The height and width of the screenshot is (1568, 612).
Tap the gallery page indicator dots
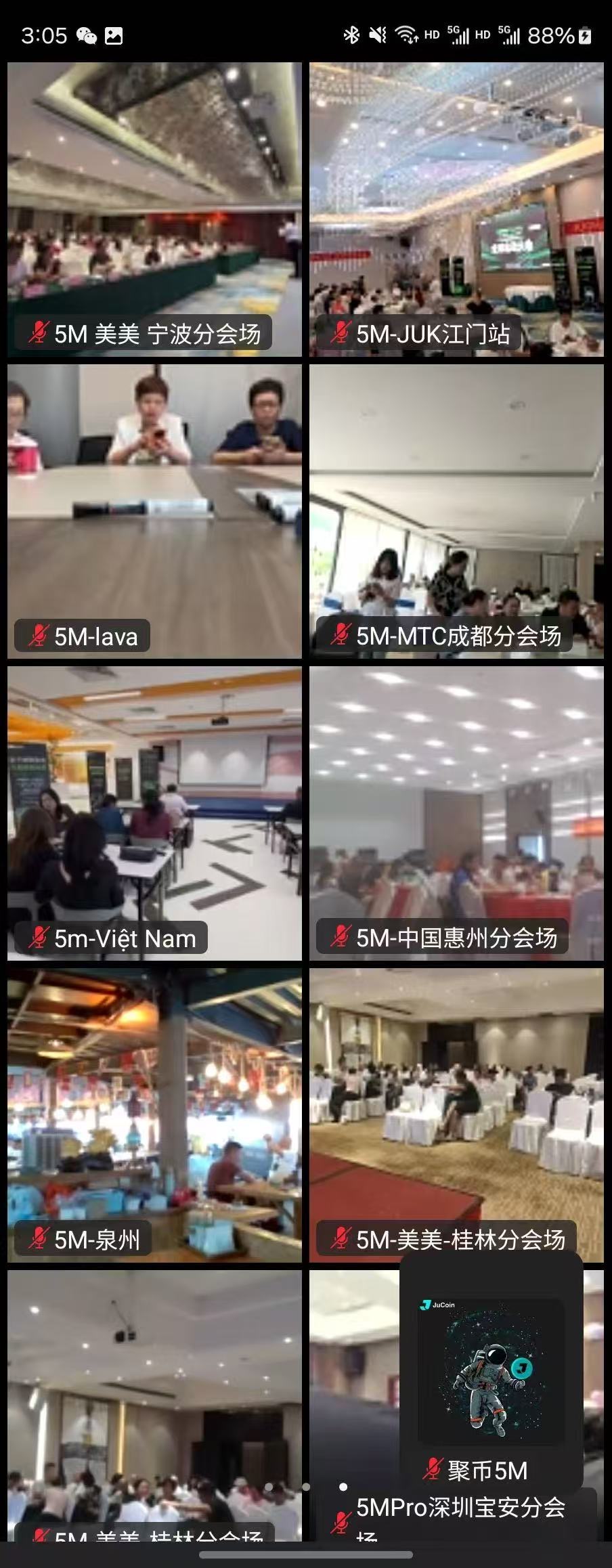pos(306,1487)
